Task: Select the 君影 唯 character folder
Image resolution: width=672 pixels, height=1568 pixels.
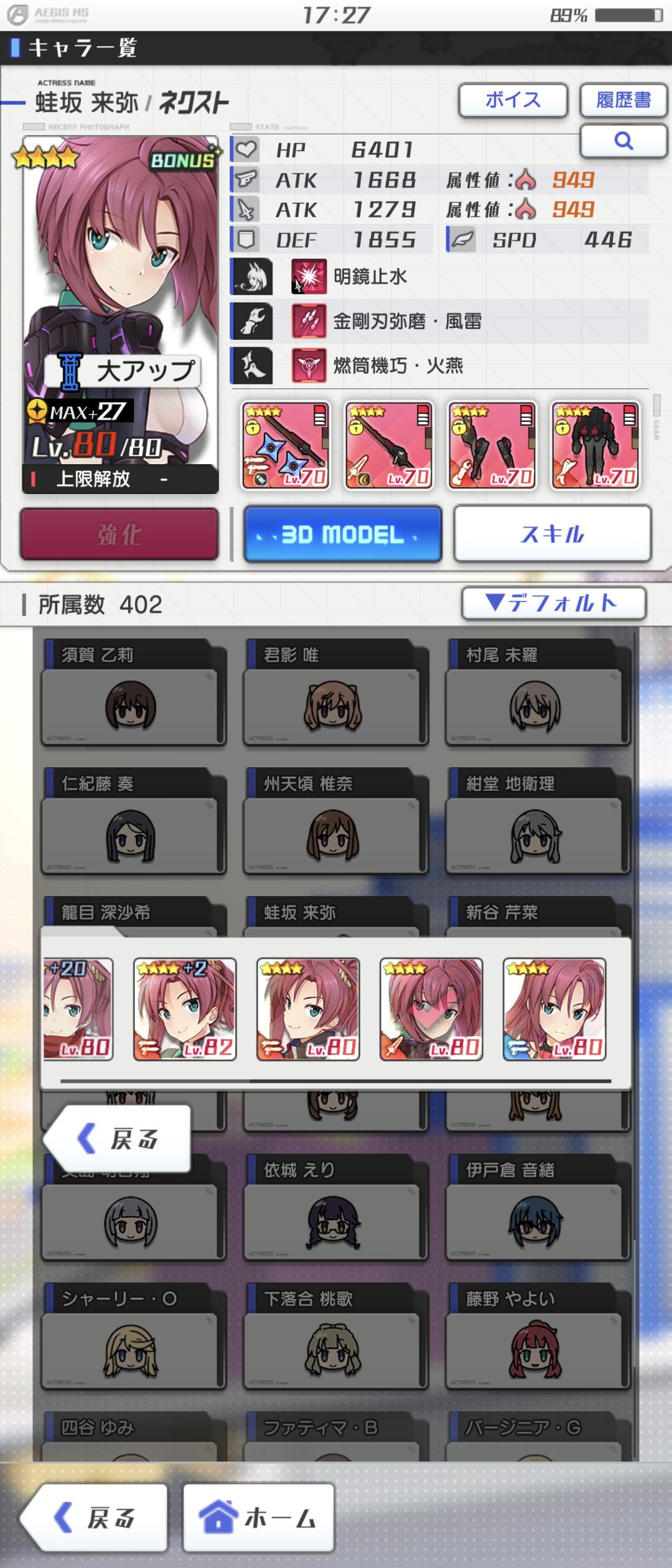Action: click(335, 693)
